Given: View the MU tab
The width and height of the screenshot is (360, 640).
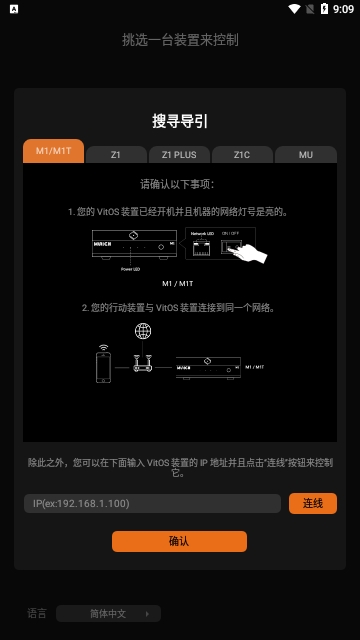Looking at the screenshot, I should tap(306, 155).
